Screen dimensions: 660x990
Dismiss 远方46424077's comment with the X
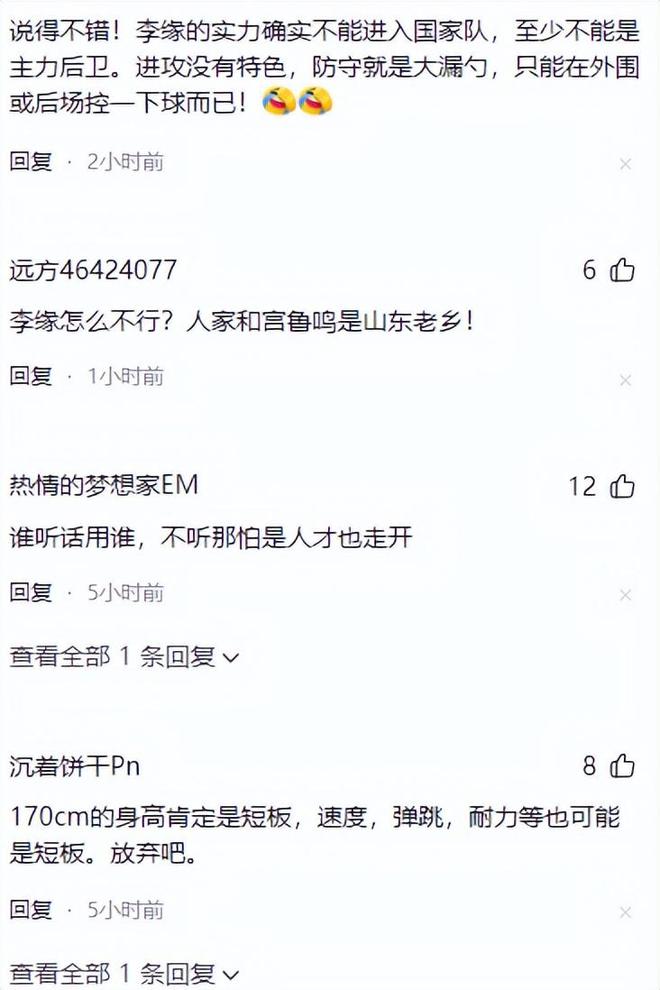(625, 380)
